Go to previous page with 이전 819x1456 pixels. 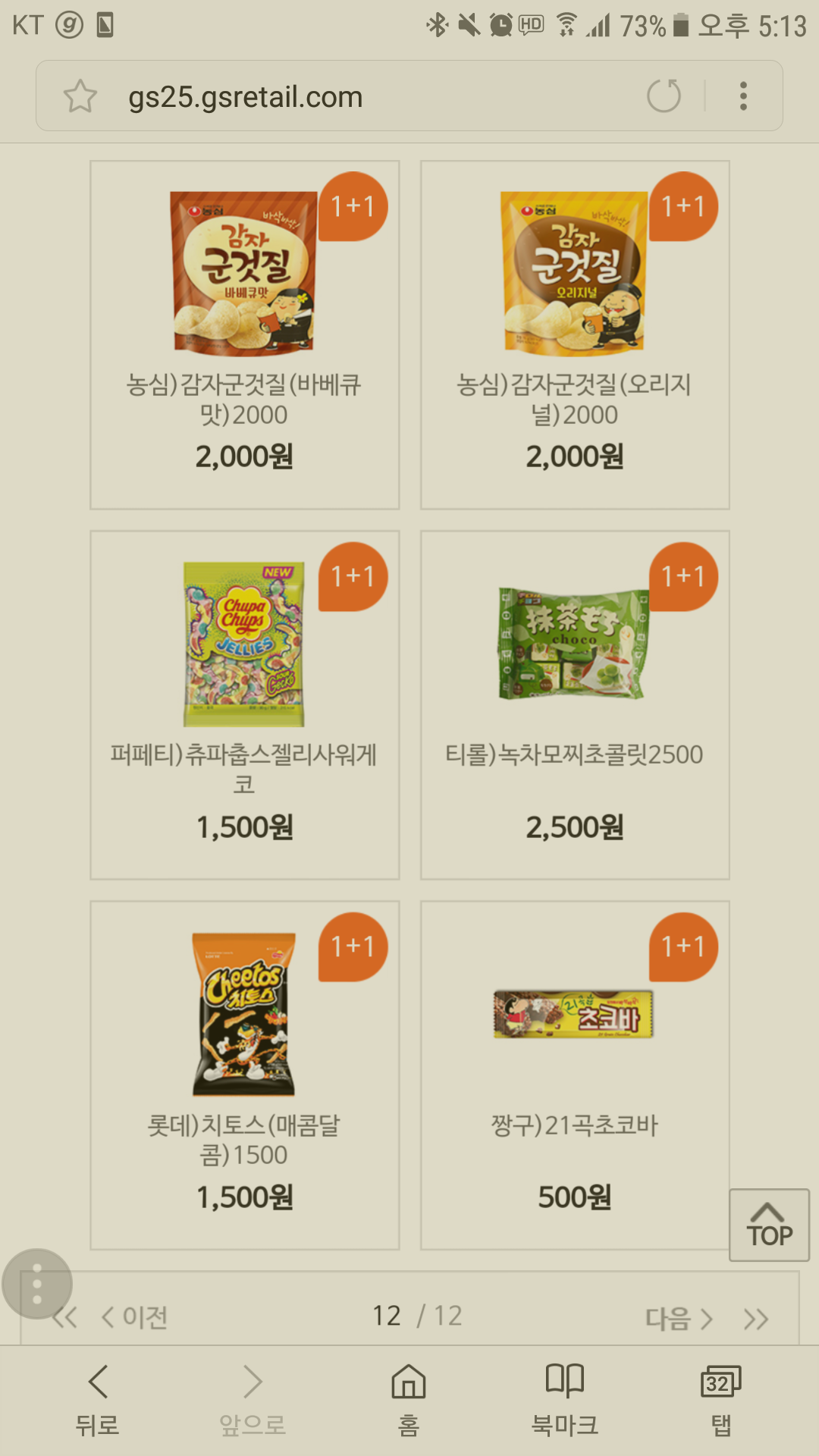[135, 1317]
